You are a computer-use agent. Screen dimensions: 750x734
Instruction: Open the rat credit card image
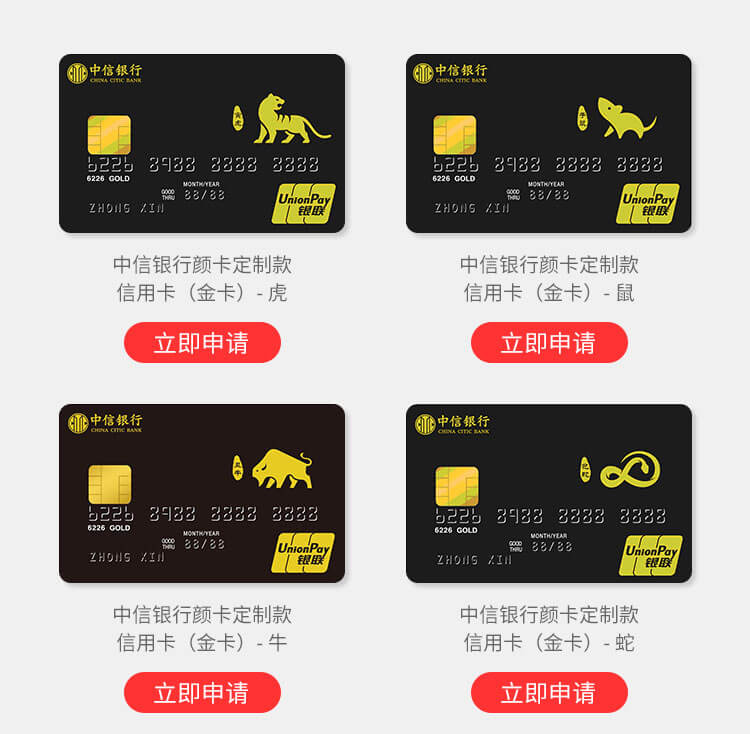pyautogui.click(x=549, y=143)
